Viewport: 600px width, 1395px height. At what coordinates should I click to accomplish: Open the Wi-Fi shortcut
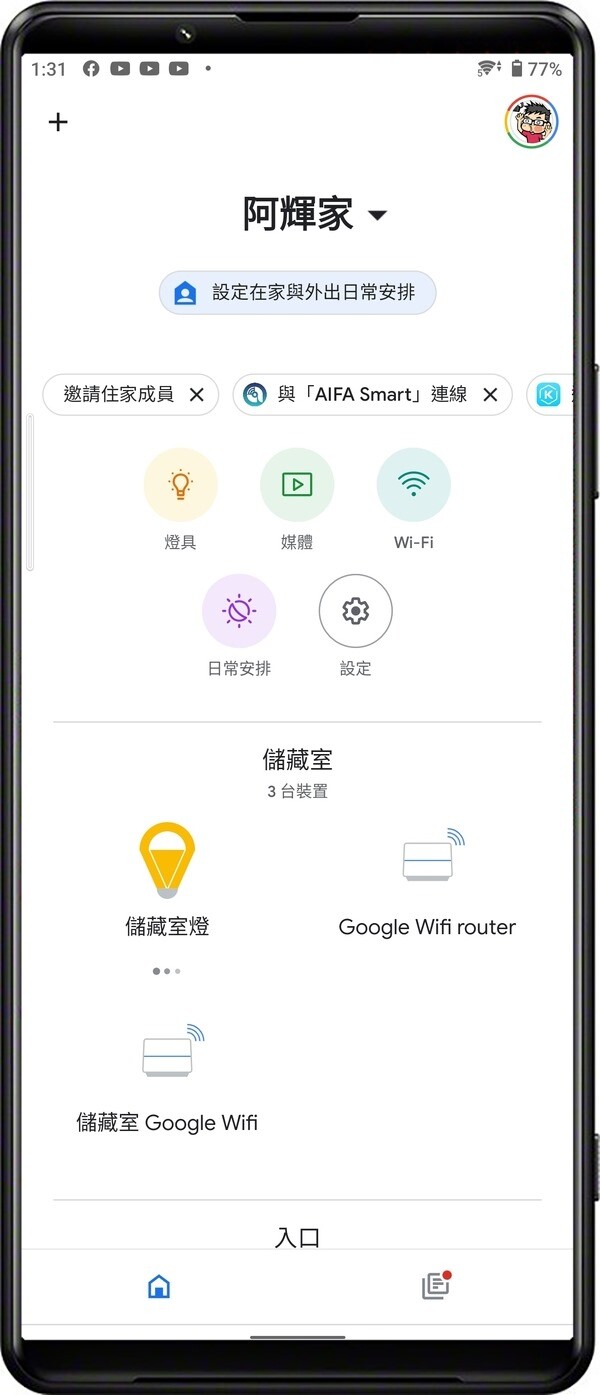tap(413, 485)
